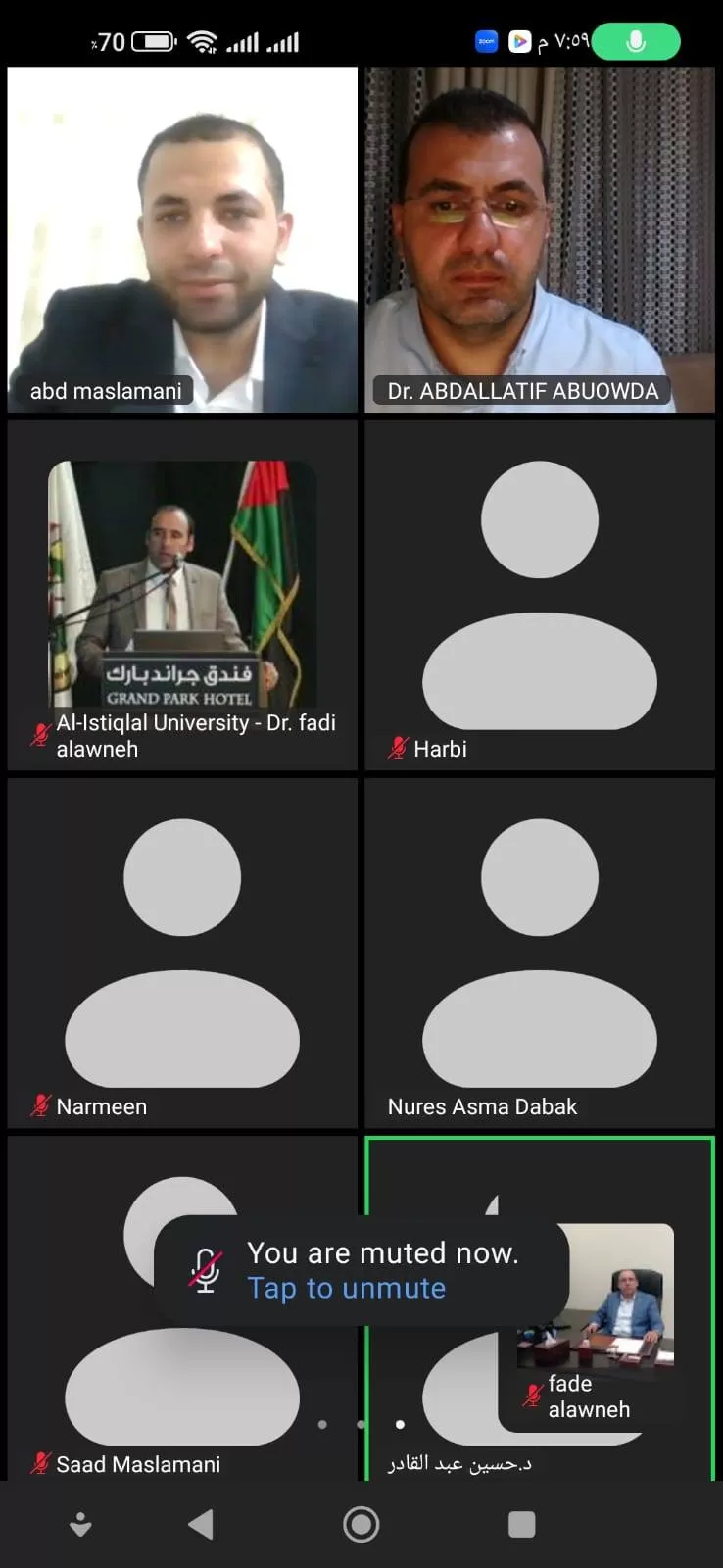Viewport: 723px width, 1568px height.
Task: Select Dr. ABDALLATIF ABUOWDA's video tile
Action: point(540,239)
